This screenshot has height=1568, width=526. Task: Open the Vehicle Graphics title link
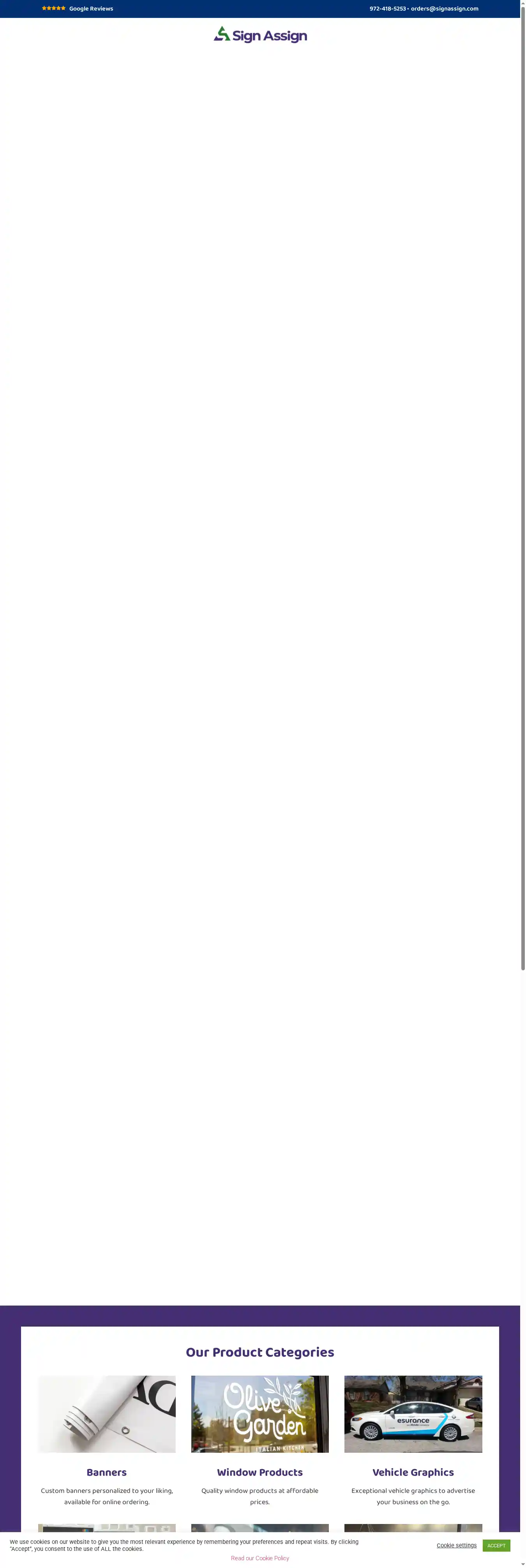(x=413, y=1473)
